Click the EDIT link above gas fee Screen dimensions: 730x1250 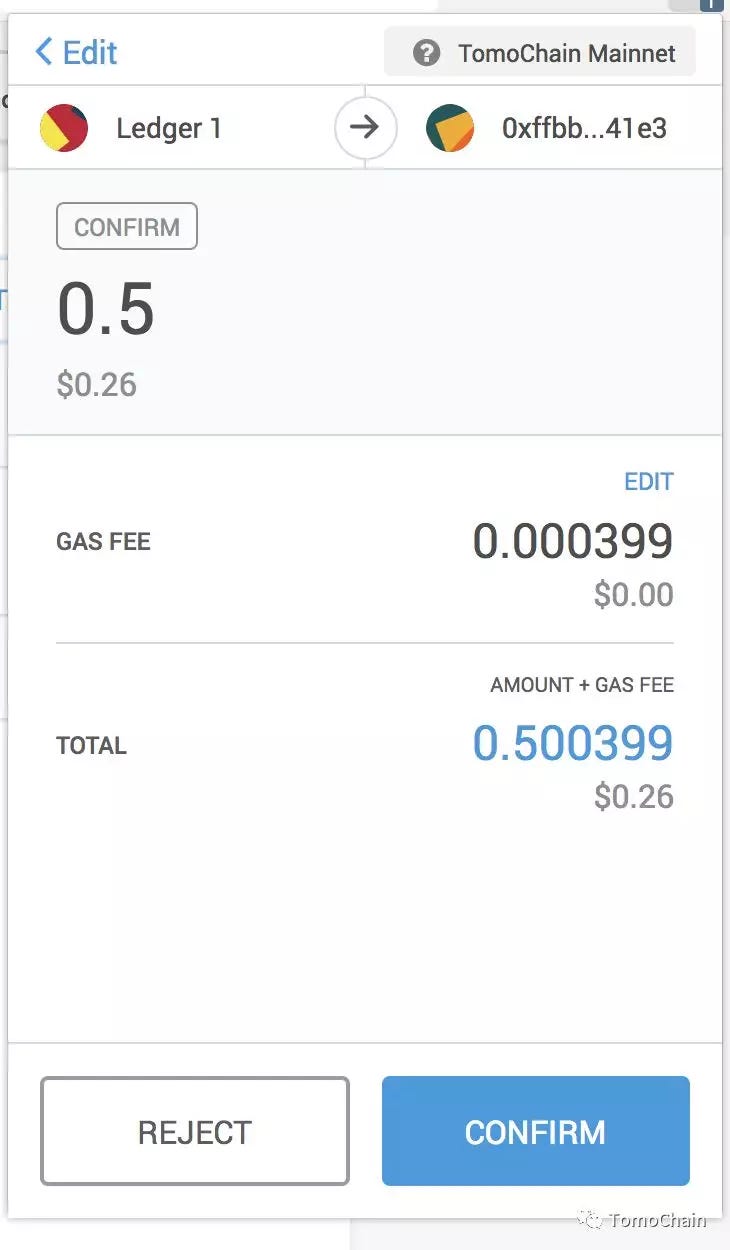(x=650, y=481)
